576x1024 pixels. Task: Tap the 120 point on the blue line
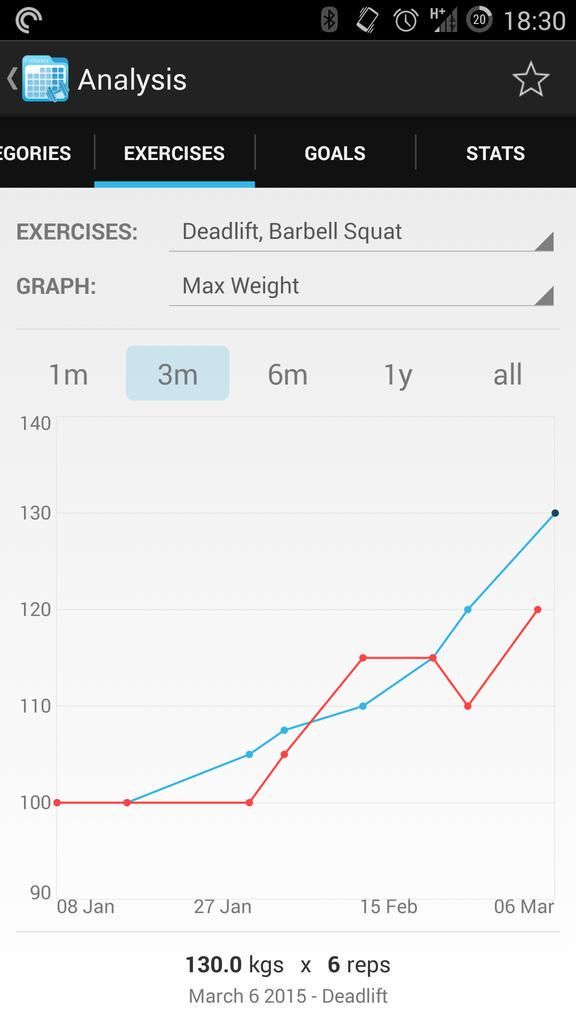468,609
